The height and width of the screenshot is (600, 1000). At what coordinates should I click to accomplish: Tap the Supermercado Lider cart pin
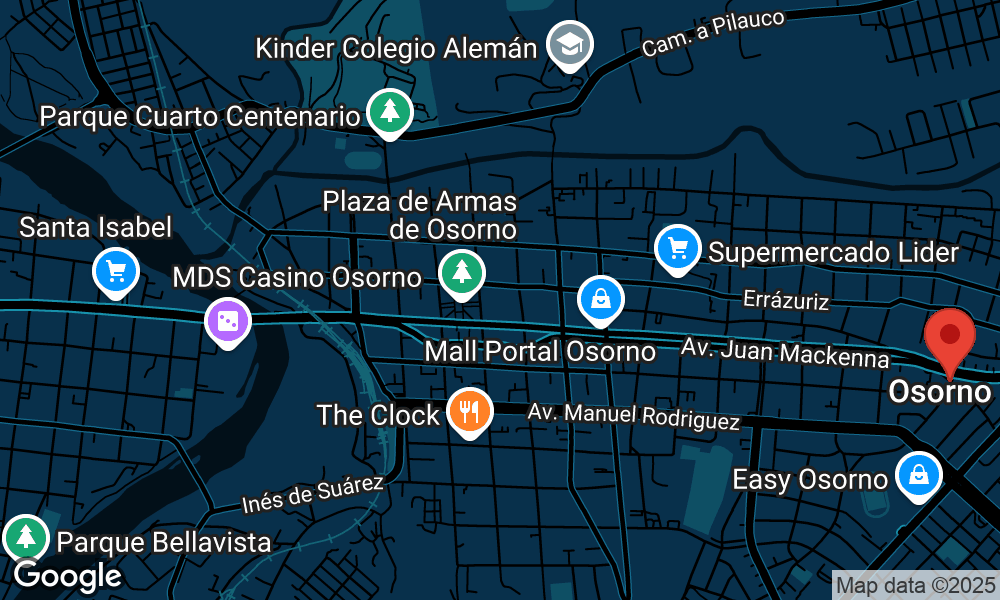point(677,248)
